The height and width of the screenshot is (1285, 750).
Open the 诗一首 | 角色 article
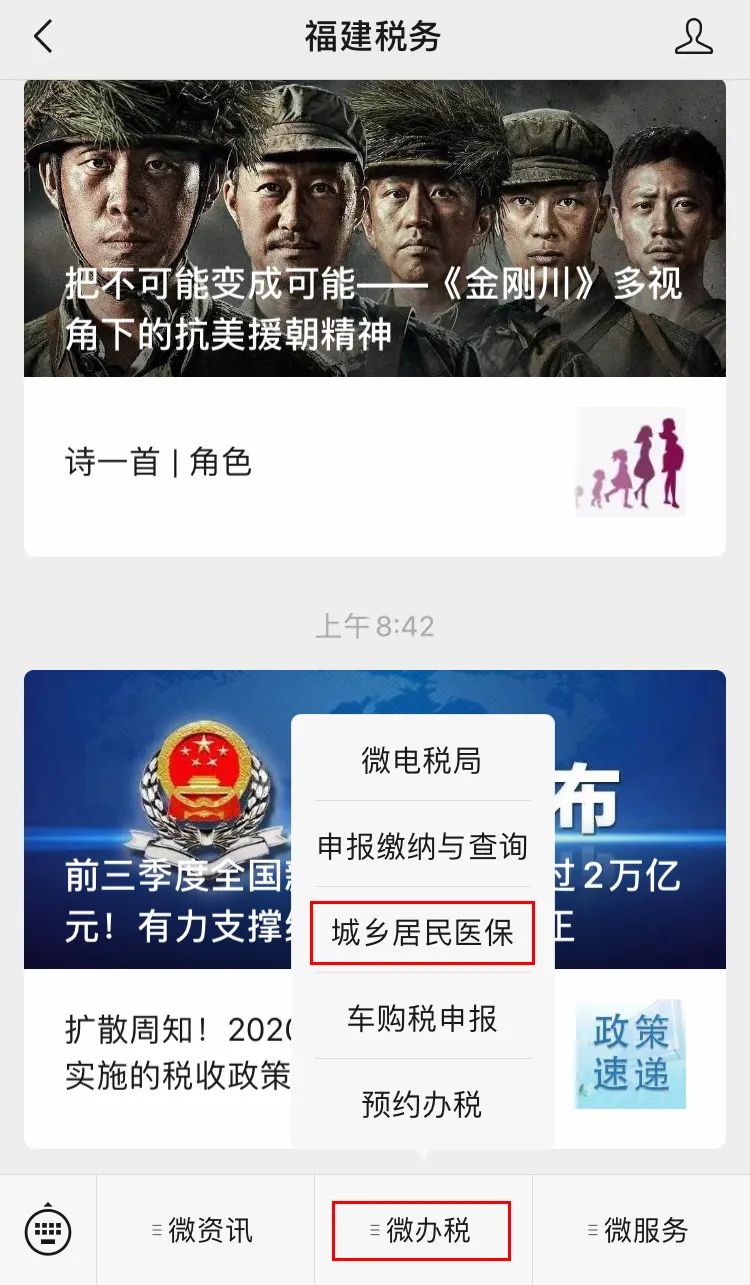tap(375, 464)
